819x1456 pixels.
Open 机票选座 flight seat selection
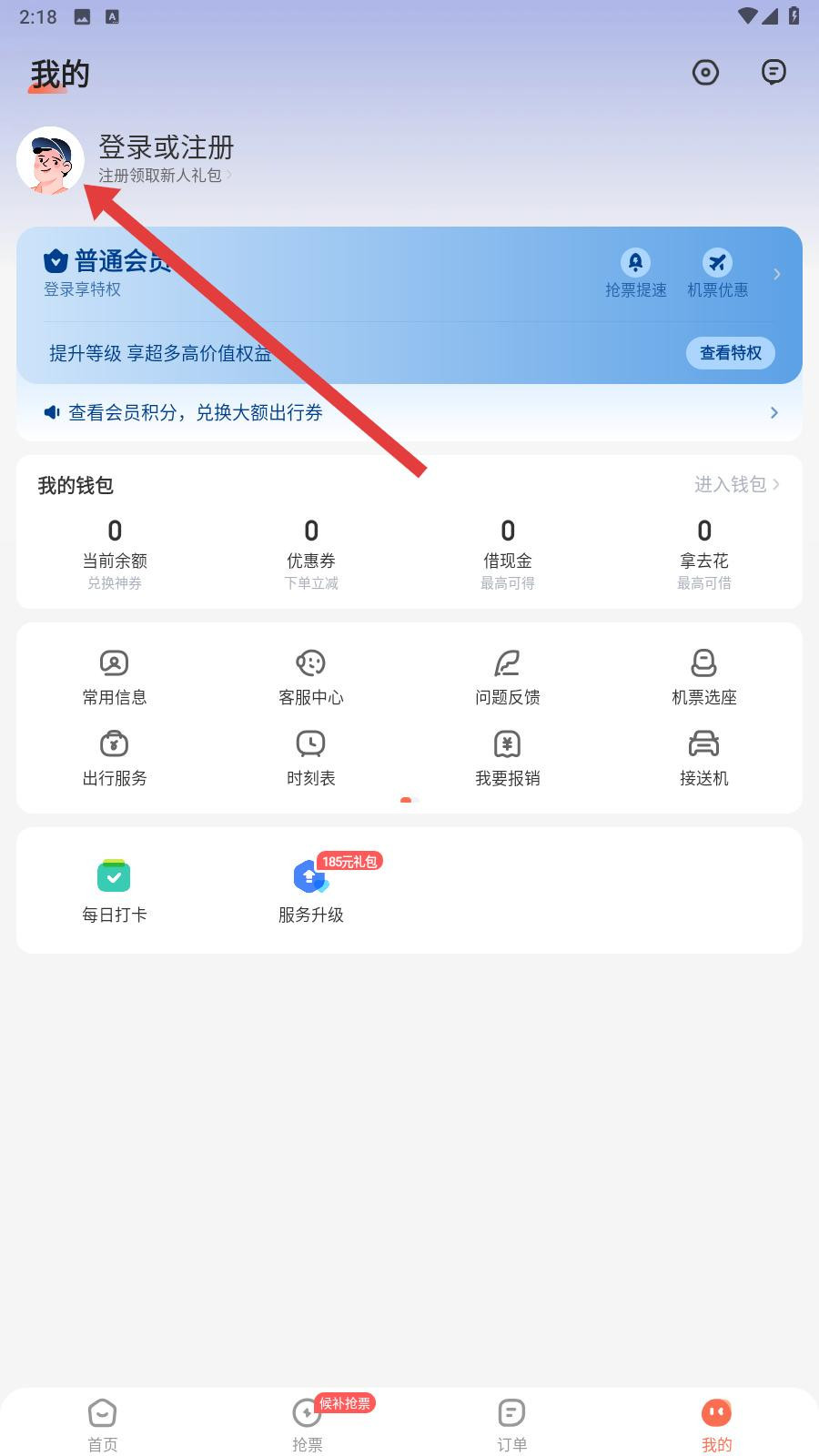tap(703, 673)
